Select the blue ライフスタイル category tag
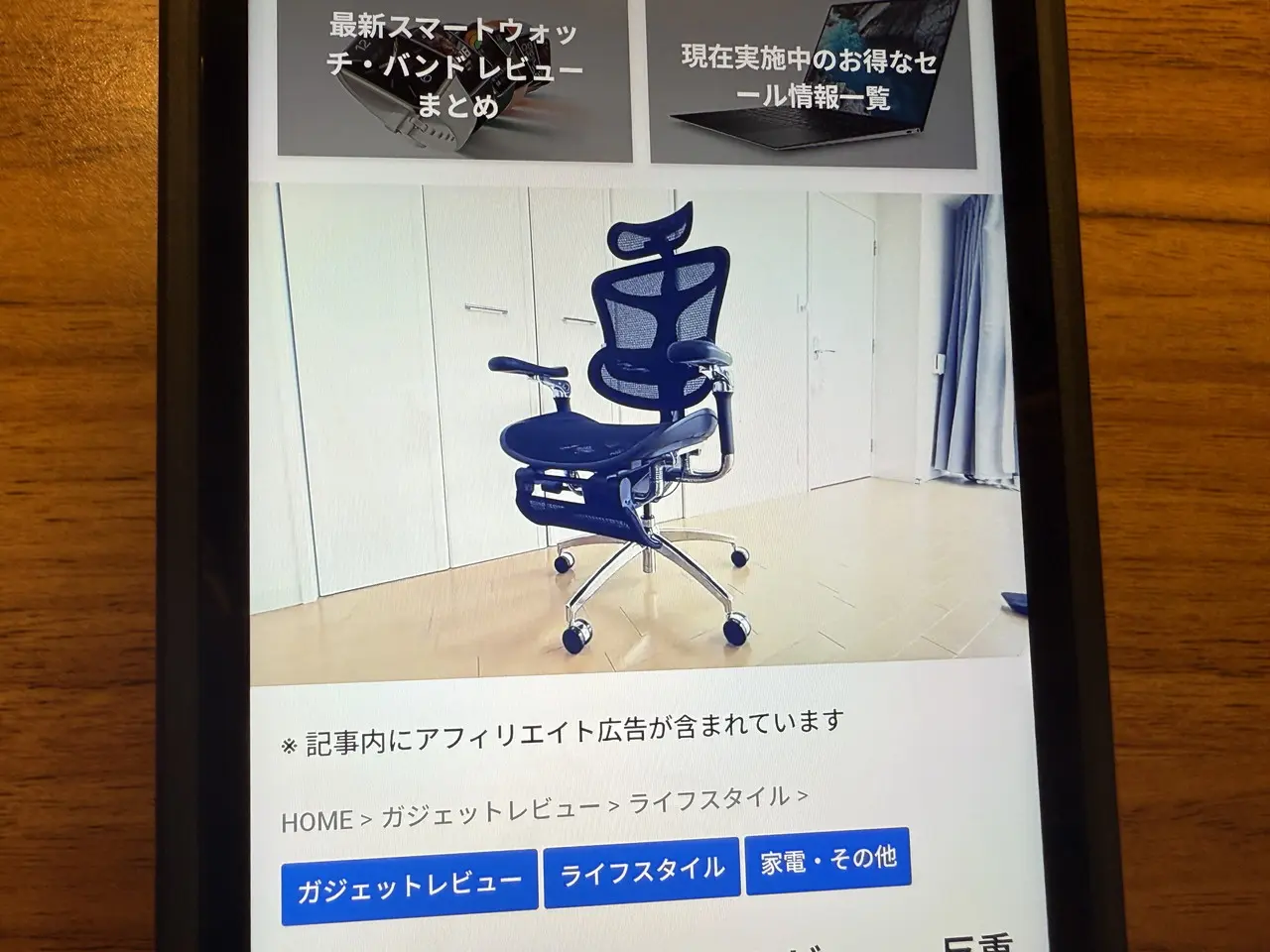 642,872
